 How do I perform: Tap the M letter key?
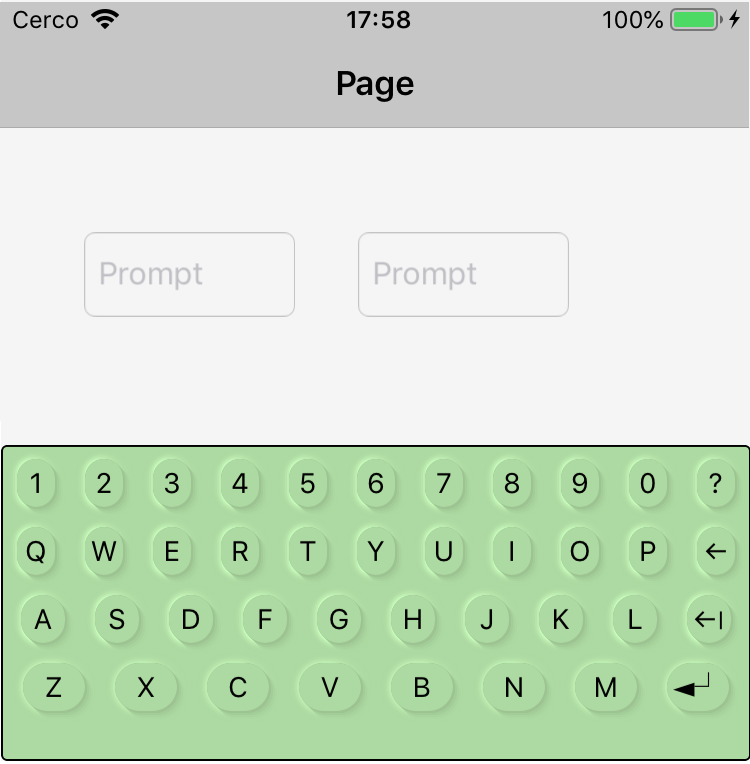click(606, 687)
